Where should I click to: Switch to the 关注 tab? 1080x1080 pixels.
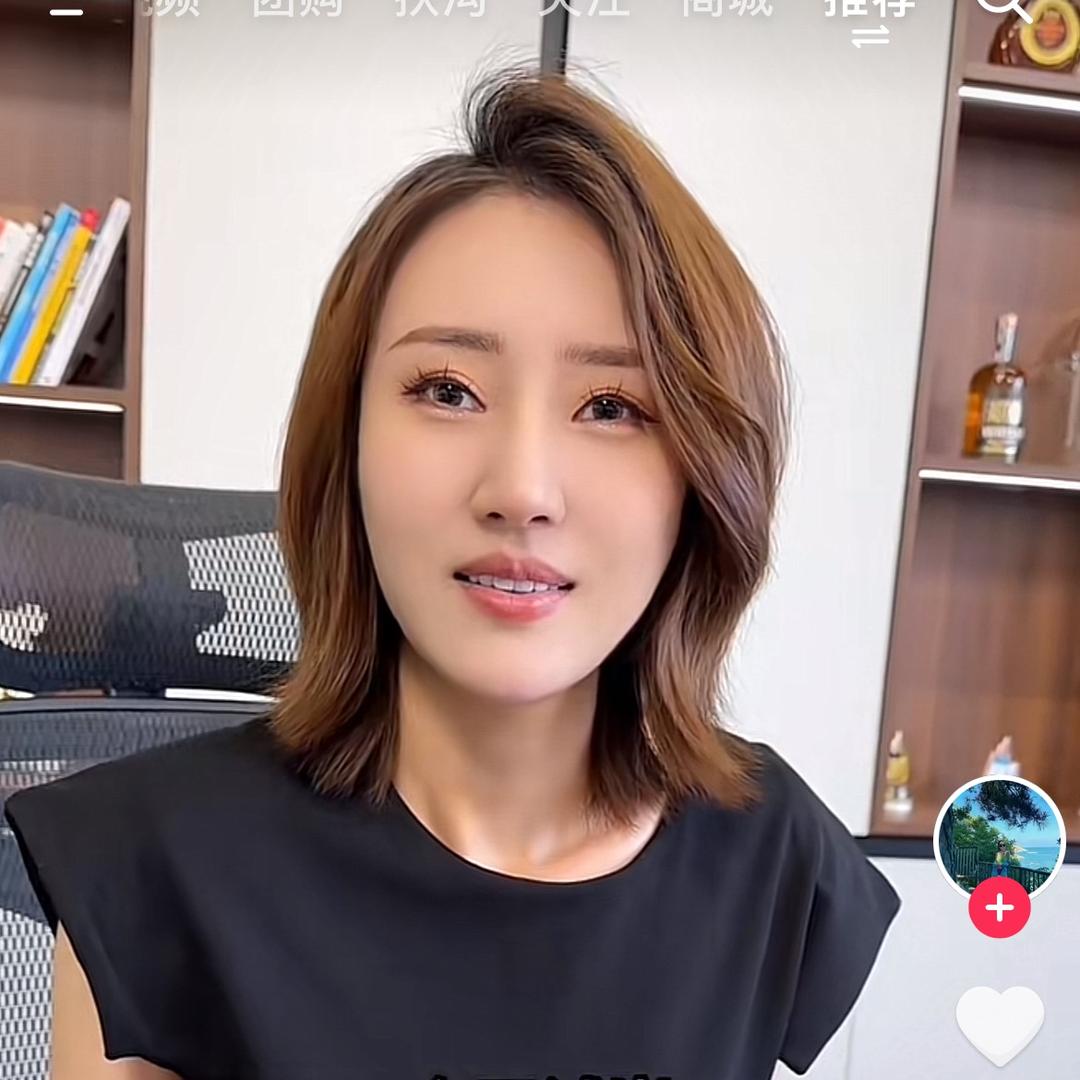point(584,6)
